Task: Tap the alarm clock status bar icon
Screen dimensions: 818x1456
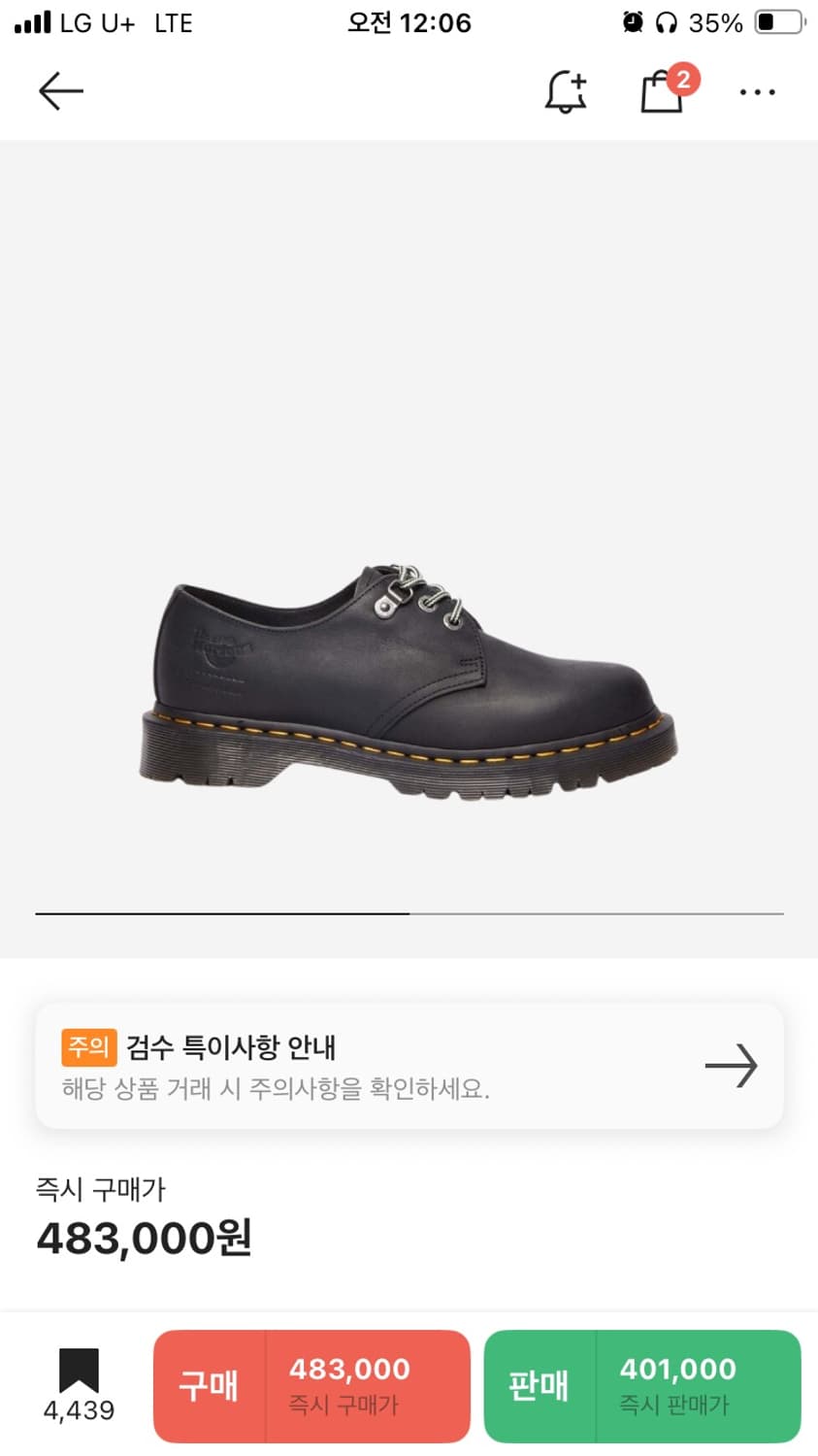Action: tap(633, 21)
